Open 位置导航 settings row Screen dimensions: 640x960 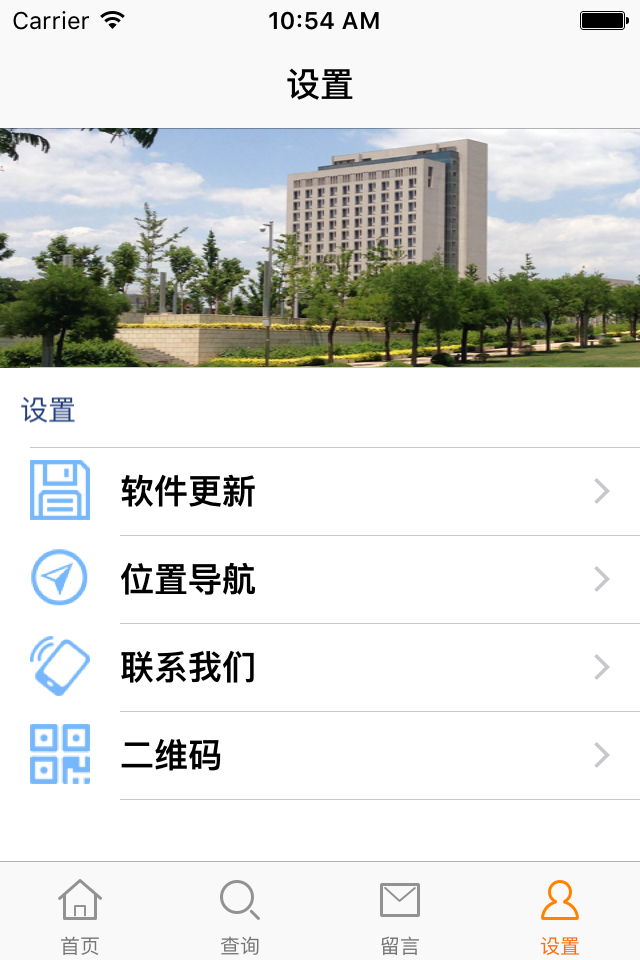(320, 579)
